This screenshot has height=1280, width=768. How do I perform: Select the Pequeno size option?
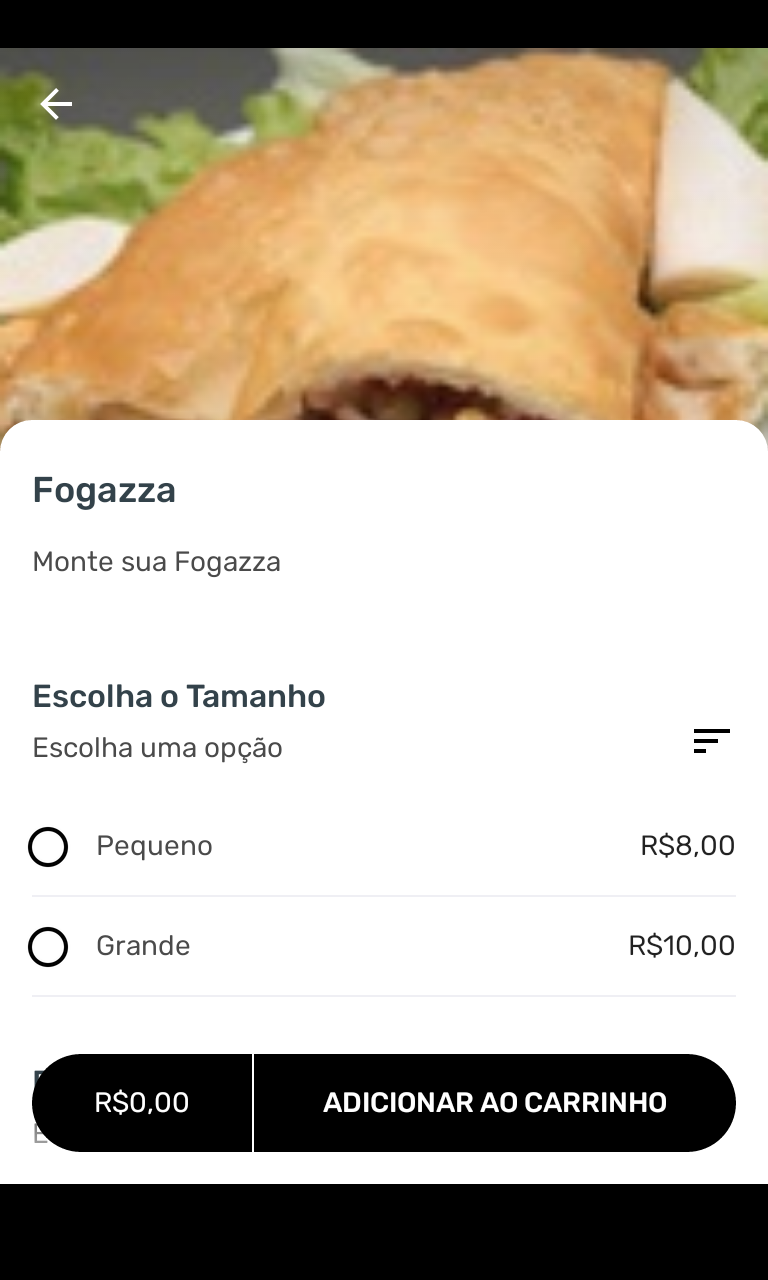point(48,847)
